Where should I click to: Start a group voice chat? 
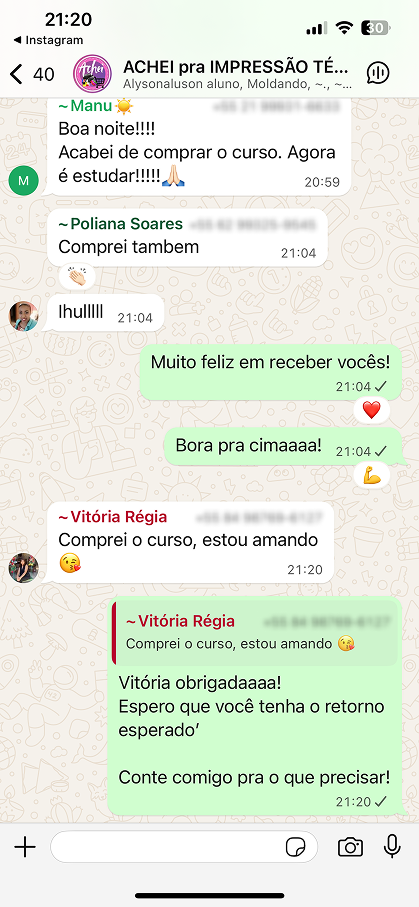378,73
